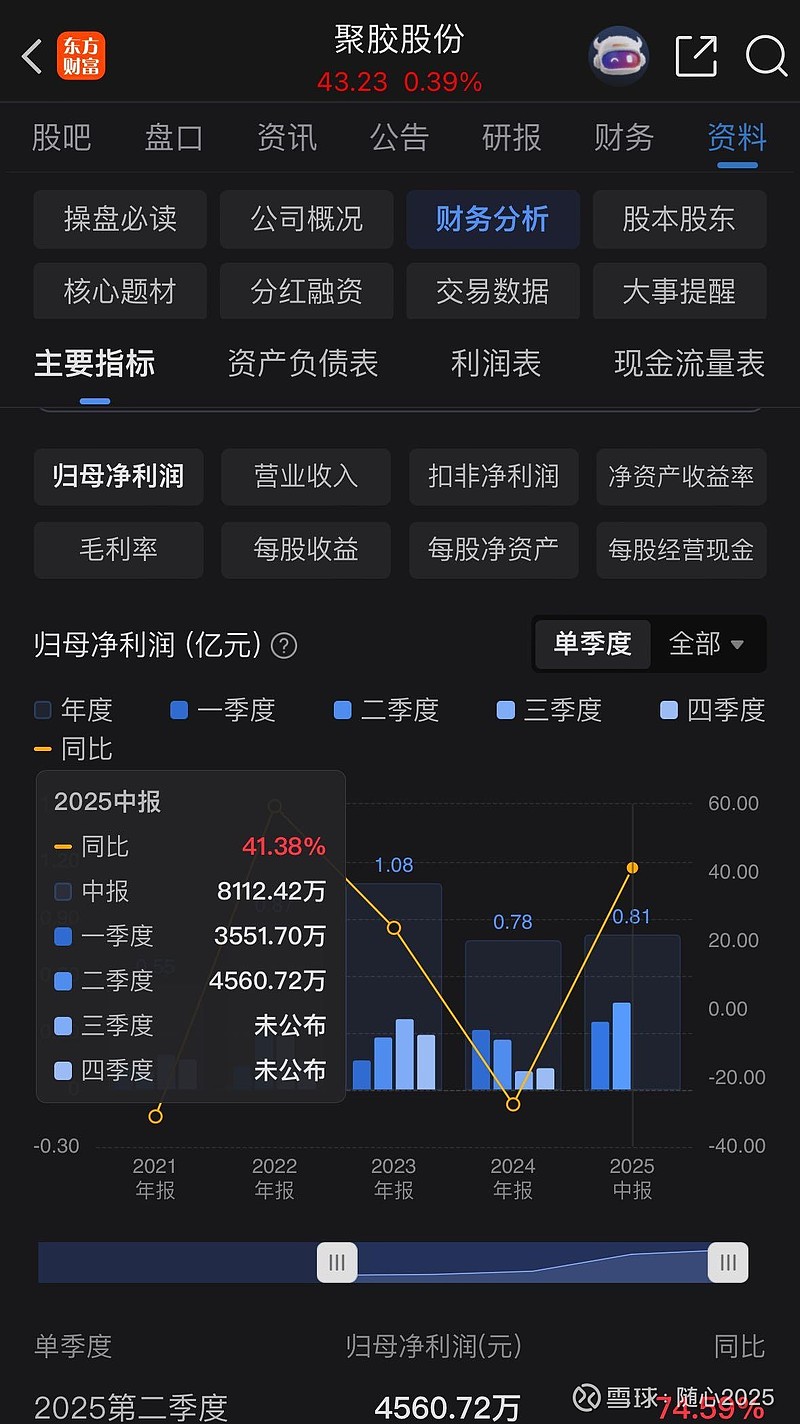This screenshot has width=800, height=1424.
Task: Select the 净资产收益率 metric
Action: (x=681, y=478)
